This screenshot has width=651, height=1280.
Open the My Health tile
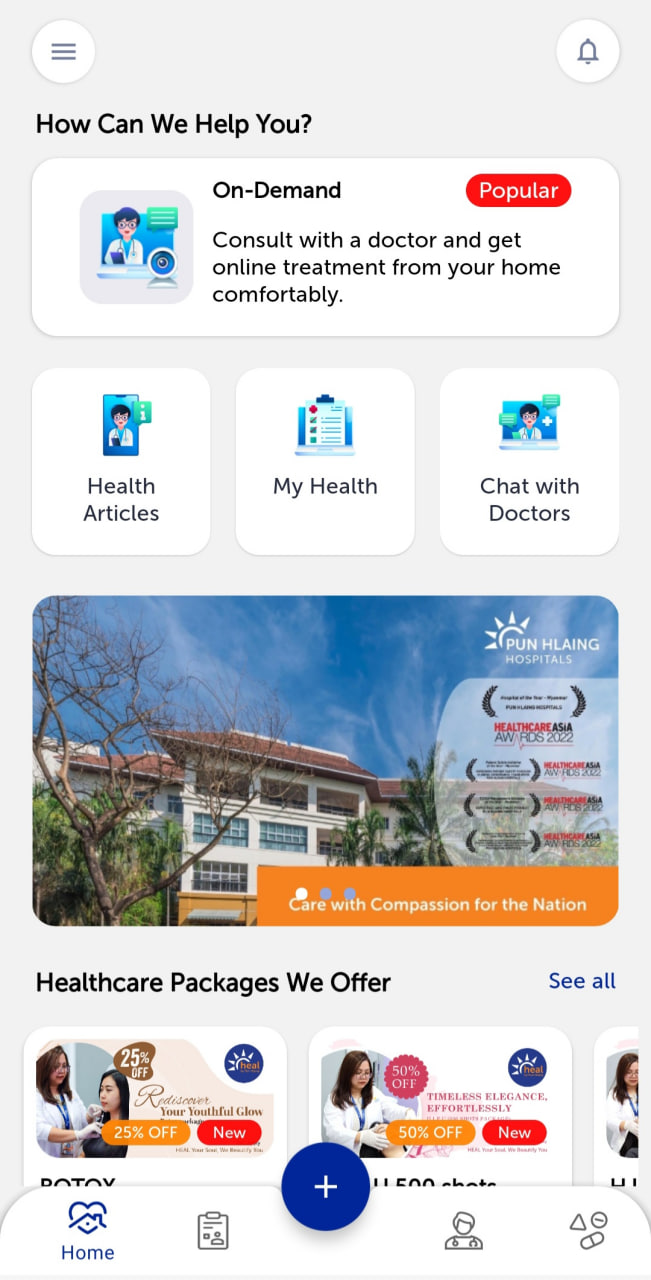[x=325, y=461]
